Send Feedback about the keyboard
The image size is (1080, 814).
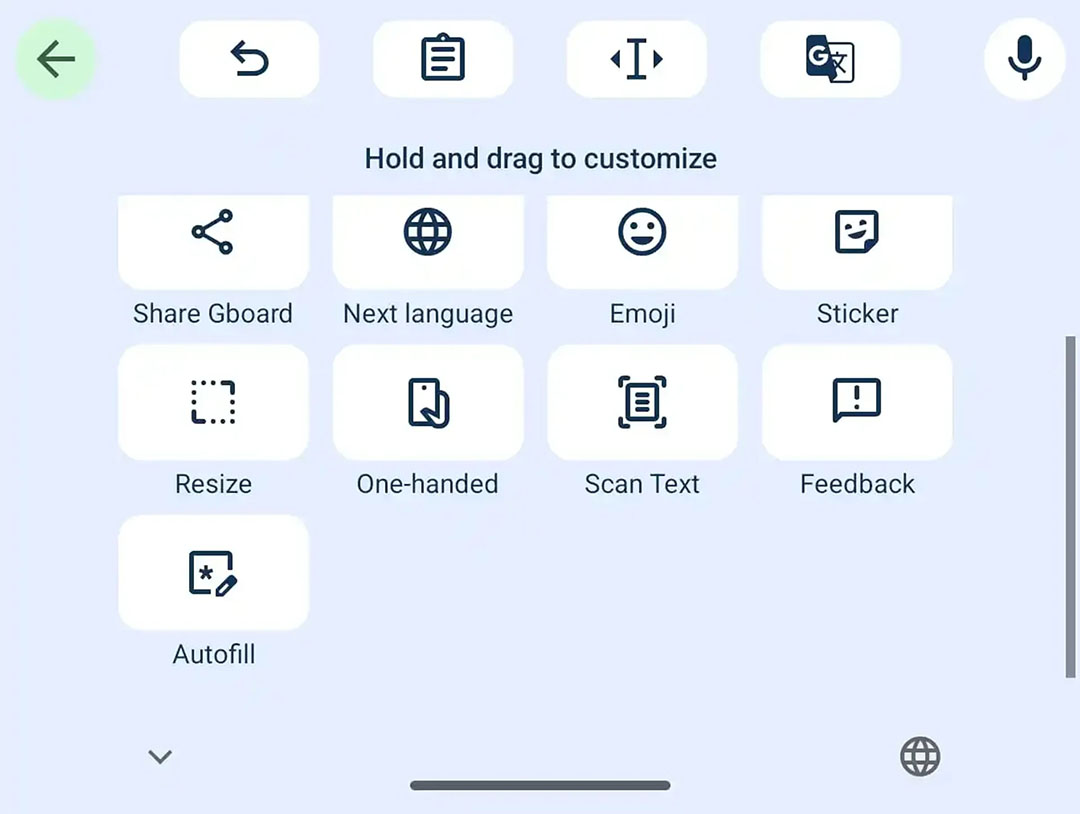(x=857, y=403)
